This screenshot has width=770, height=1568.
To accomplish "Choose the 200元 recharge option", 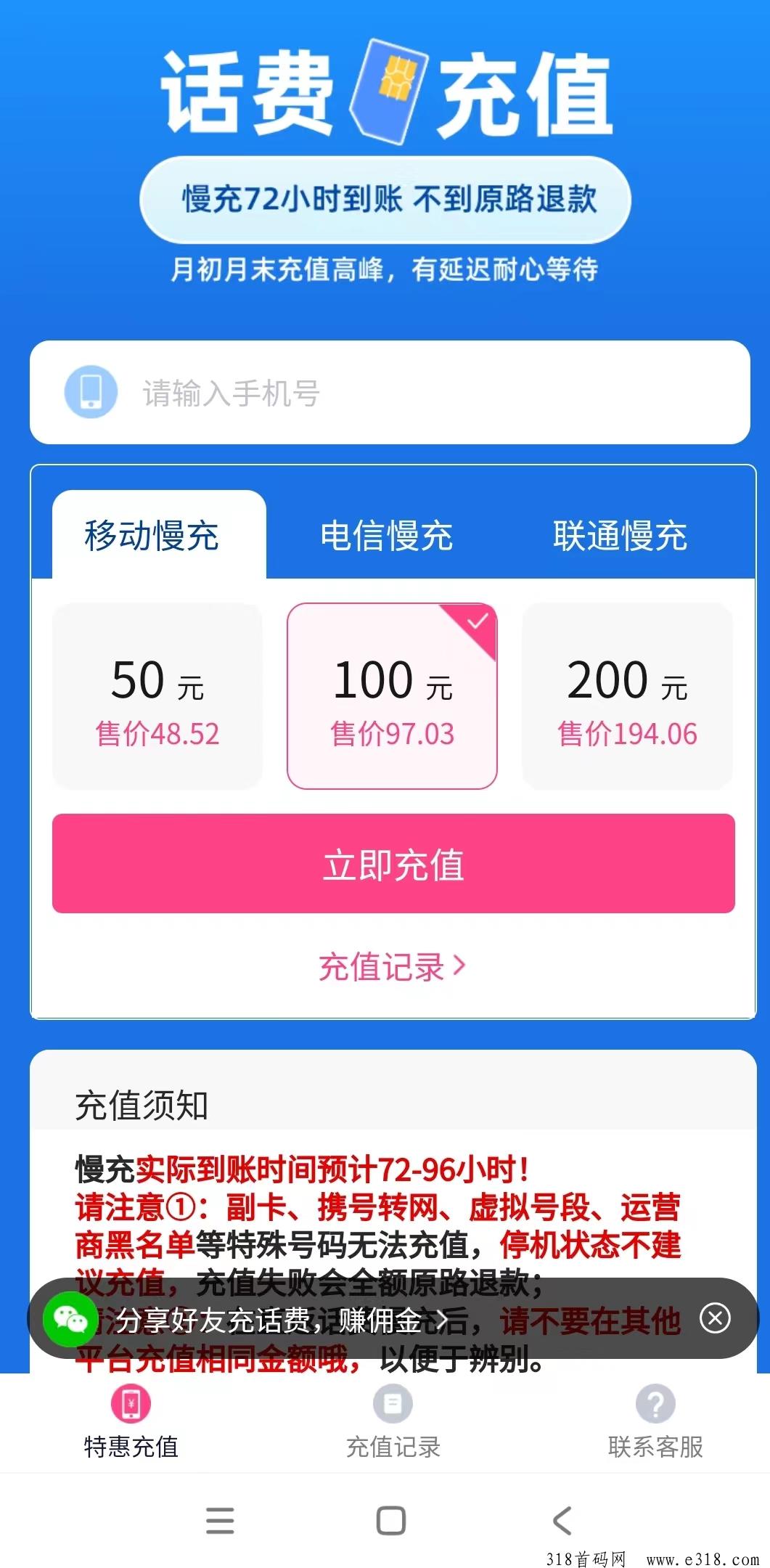I will [x=627, y=696].
